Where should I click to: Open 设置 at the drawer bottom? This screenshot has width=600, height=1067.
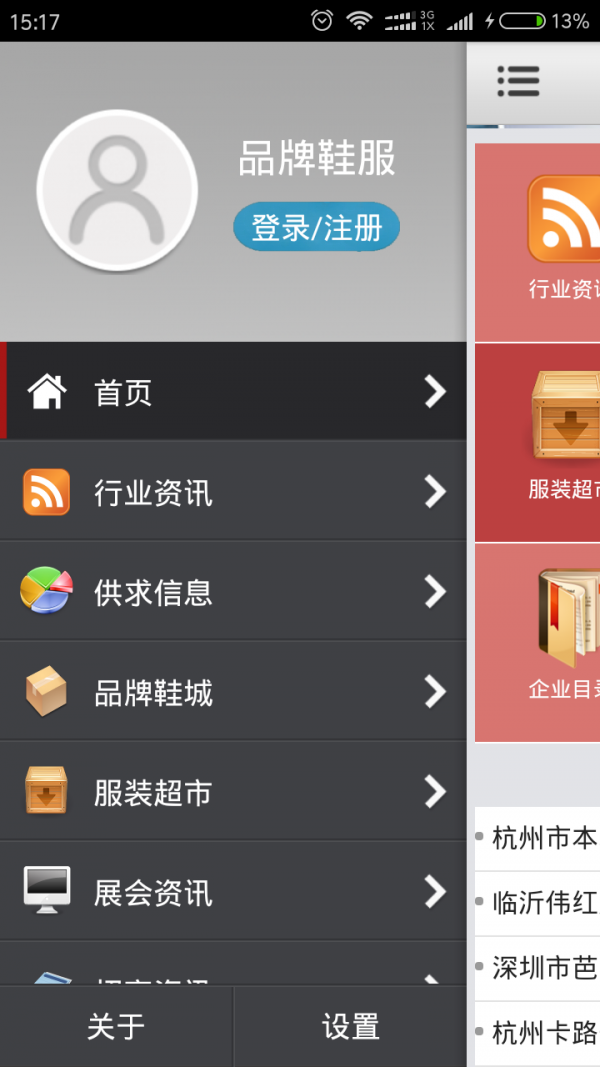[x=350, y=1026]
